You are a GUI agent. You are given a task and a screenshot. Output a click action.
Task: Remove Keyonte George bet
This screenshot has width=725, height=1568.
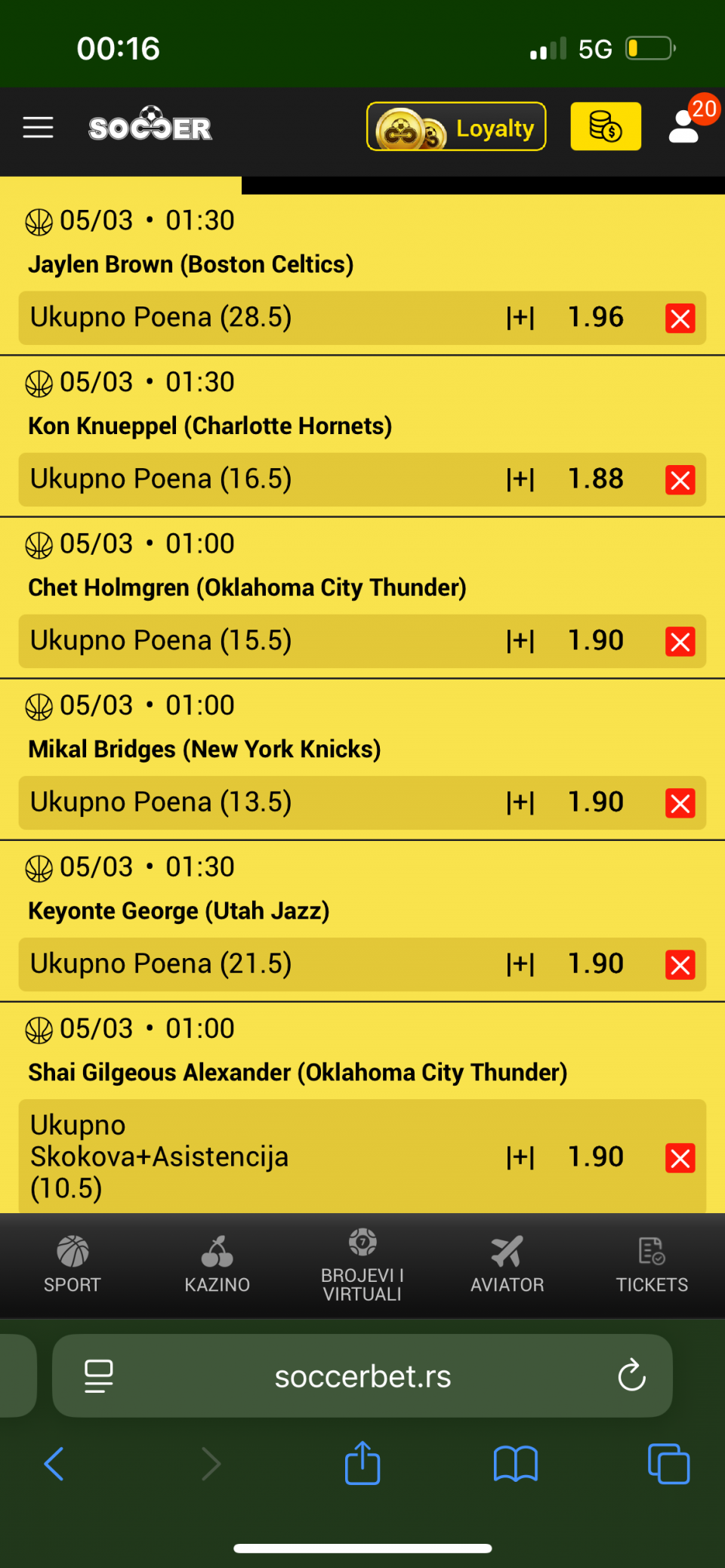point(680,965)
